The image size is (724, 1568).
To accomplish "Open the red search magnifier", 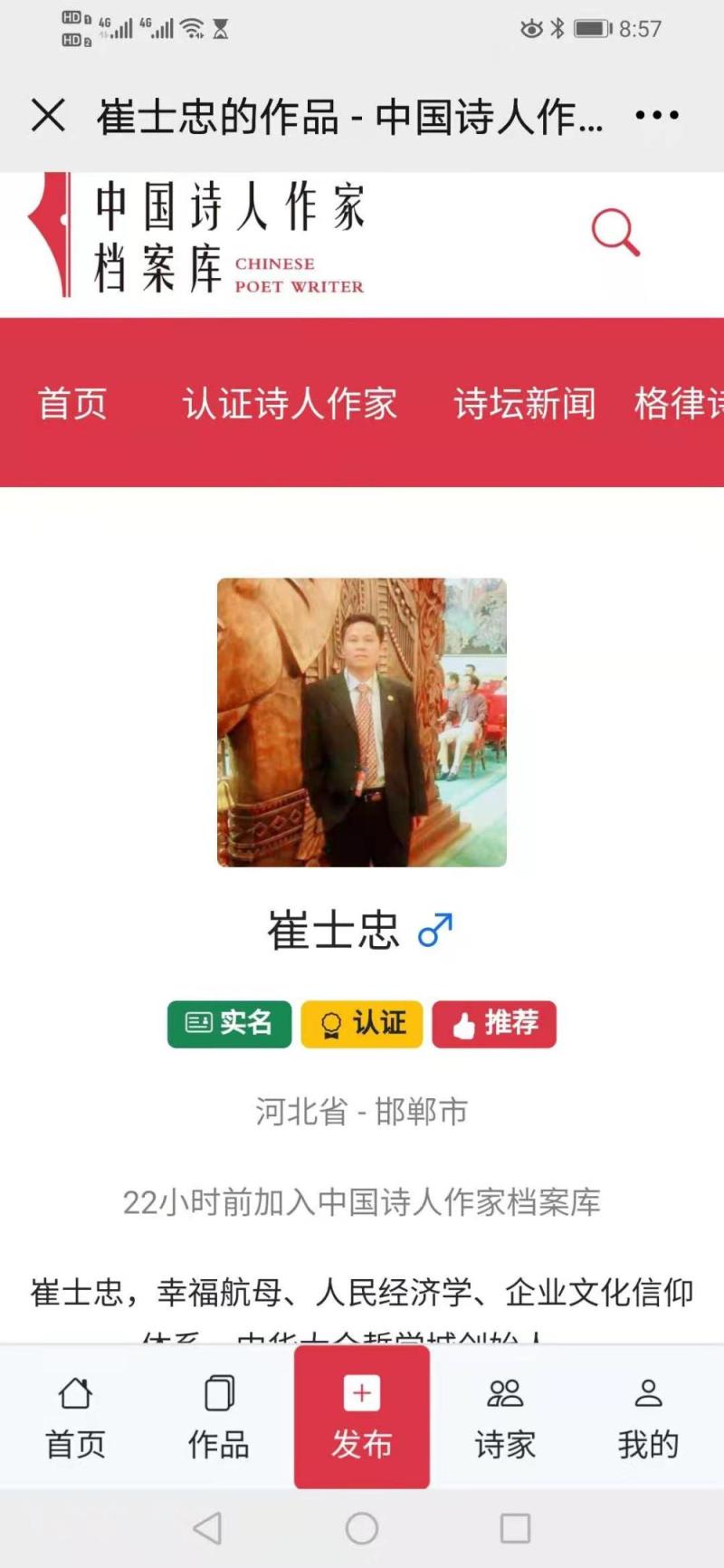I will click(615, 233).
